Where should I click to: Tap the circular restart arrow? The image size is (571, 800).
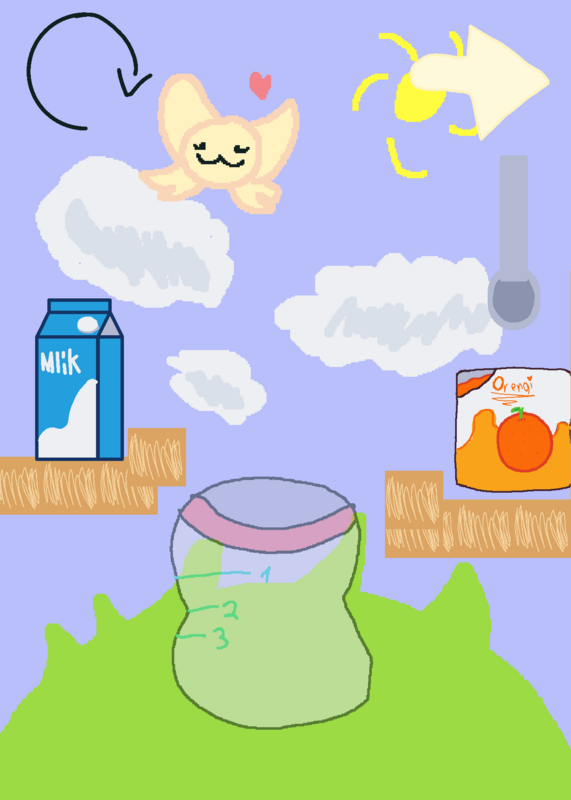click(x=88, y=71)
